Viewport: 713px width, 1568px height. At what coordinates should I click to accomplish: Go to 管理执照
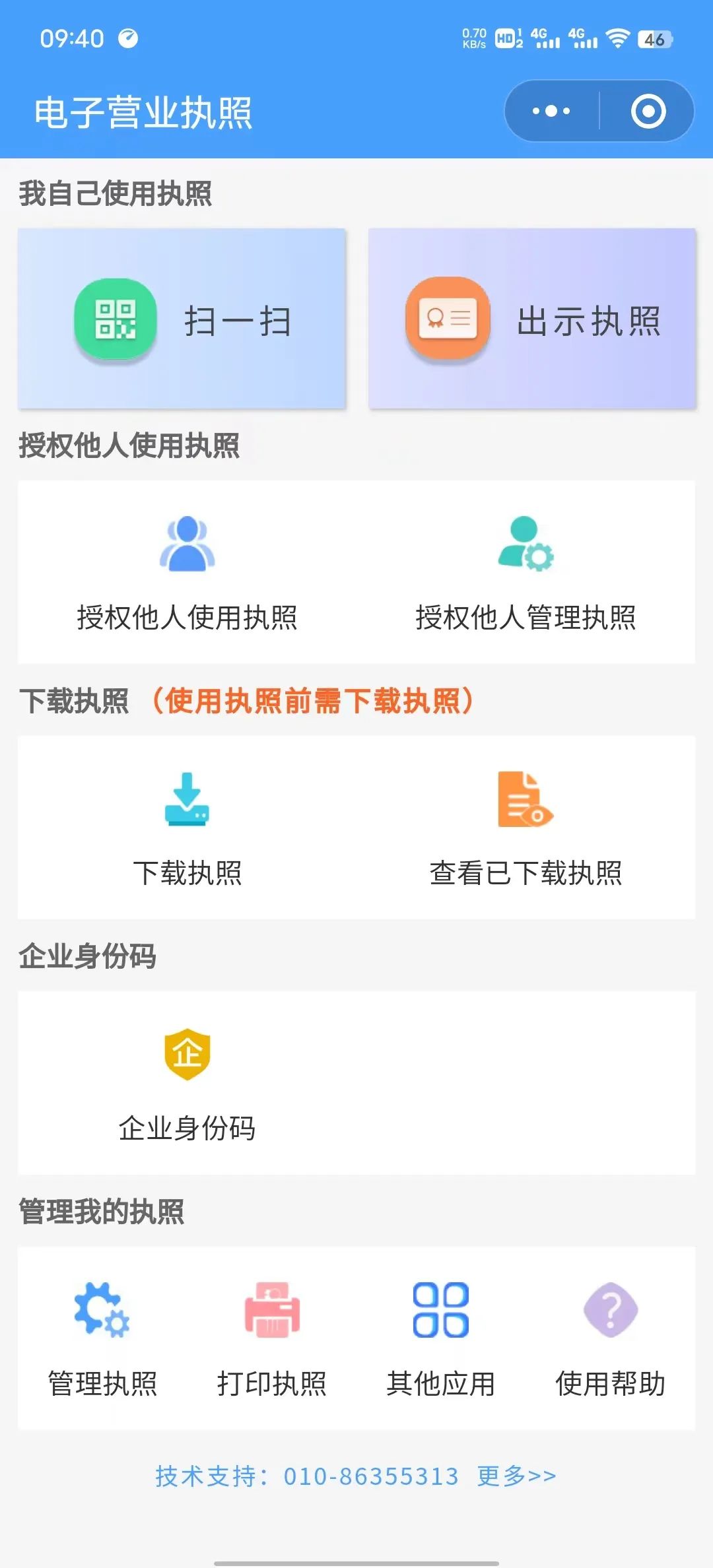102,1338
